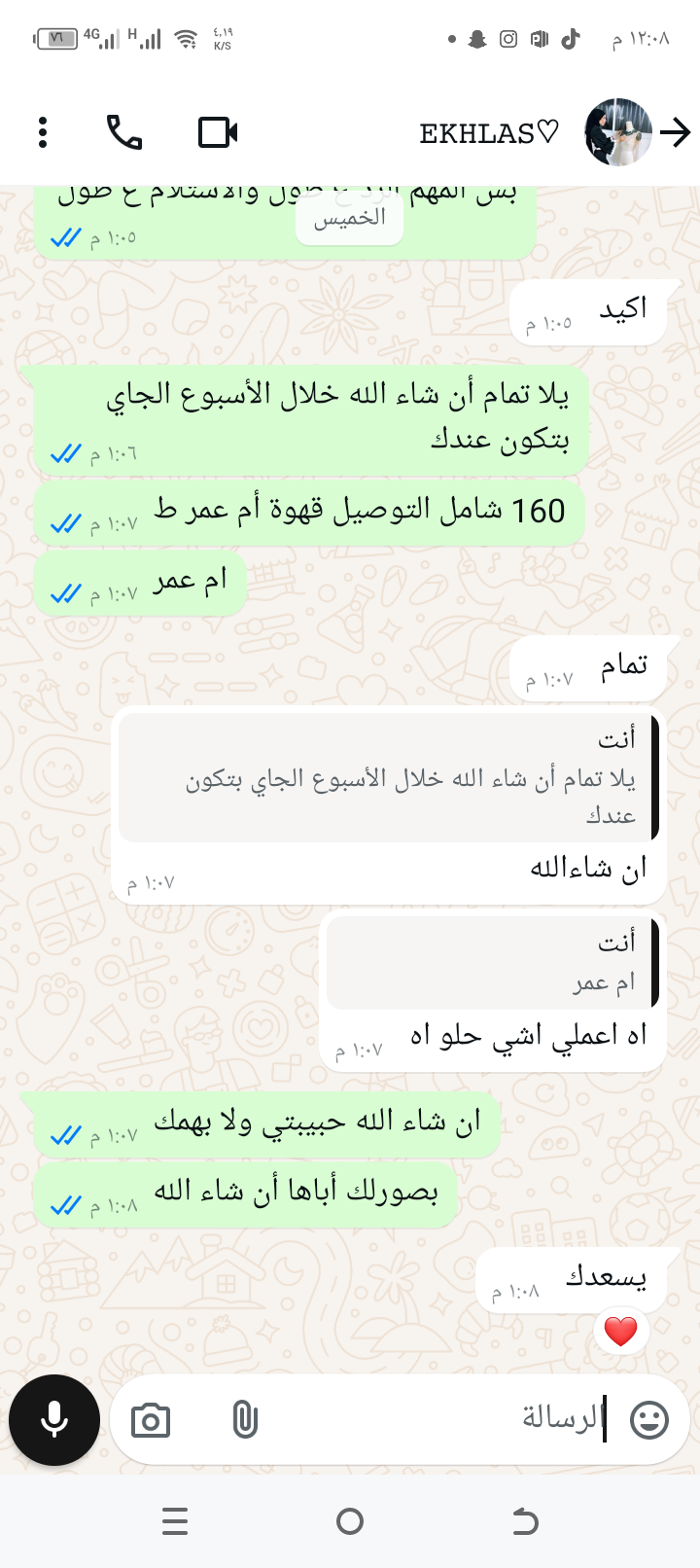Focus the message text field
The height and width of the screenshot is (1568, 700).
437,1420
